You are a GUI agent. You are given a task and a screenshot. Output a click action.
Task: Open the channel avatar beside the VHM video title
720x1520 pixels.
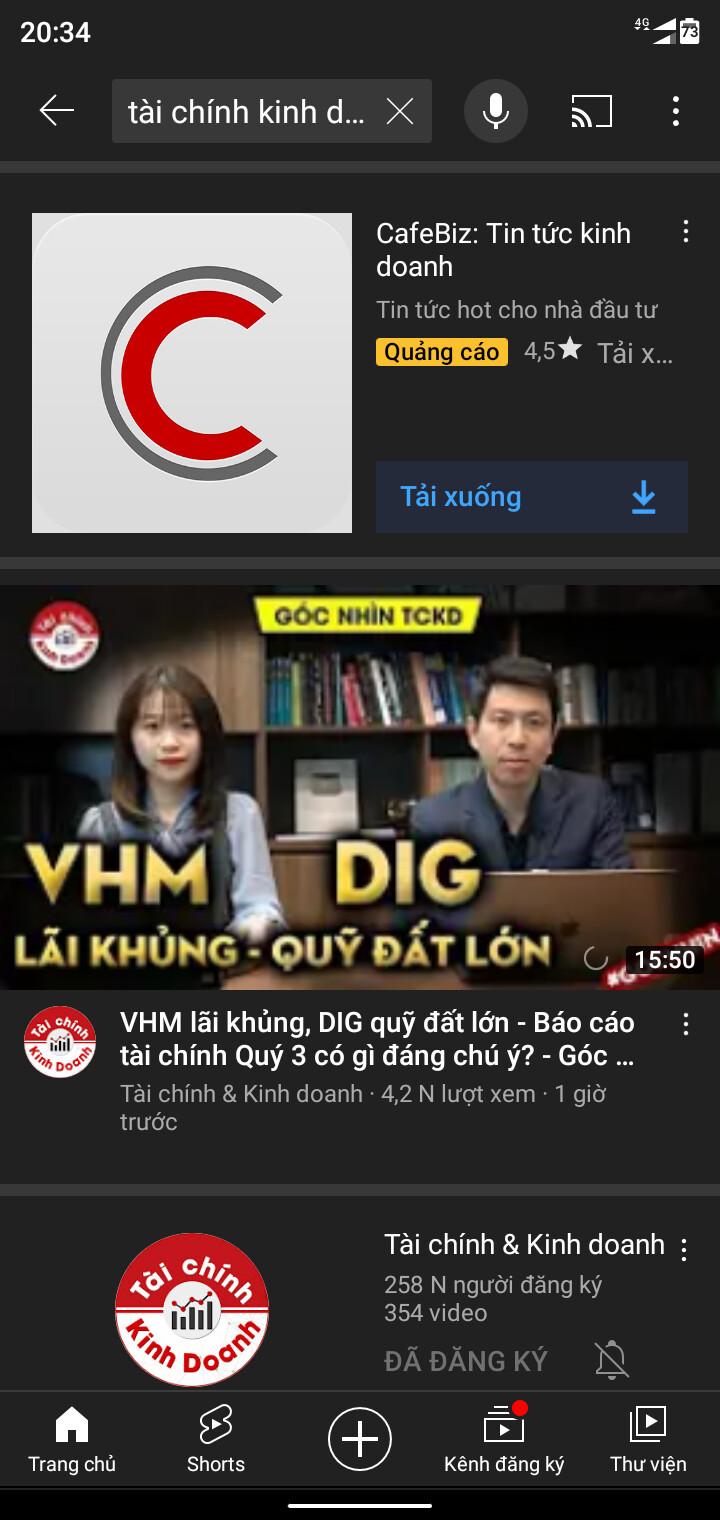(60, 1042)
